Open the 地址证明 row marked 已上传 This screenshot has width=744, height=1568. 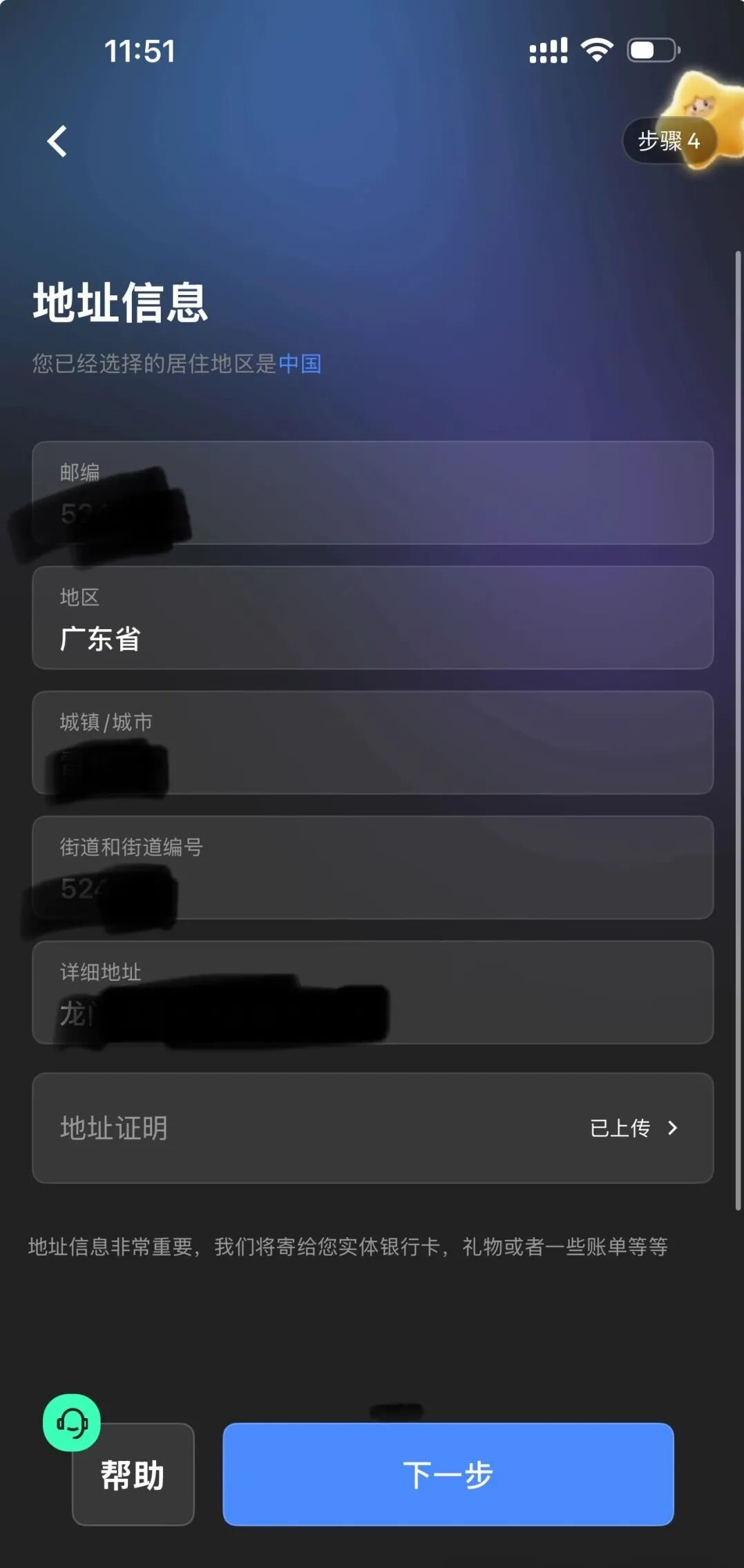(373, 1128)
